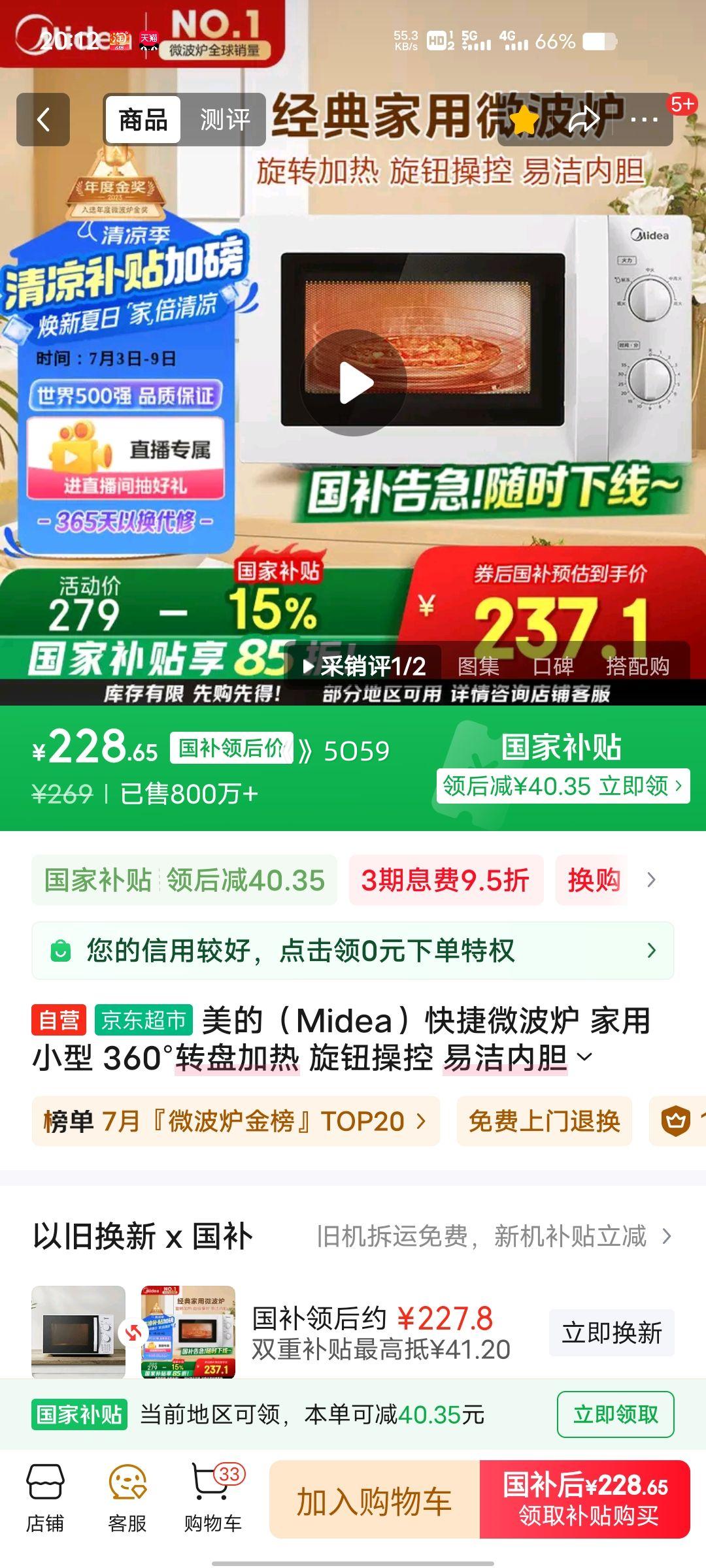Viewport: 706px width, 1568px height.
Task: Contact 客服 customer service
Action: pyautogui.click(x=127, y=1497)
